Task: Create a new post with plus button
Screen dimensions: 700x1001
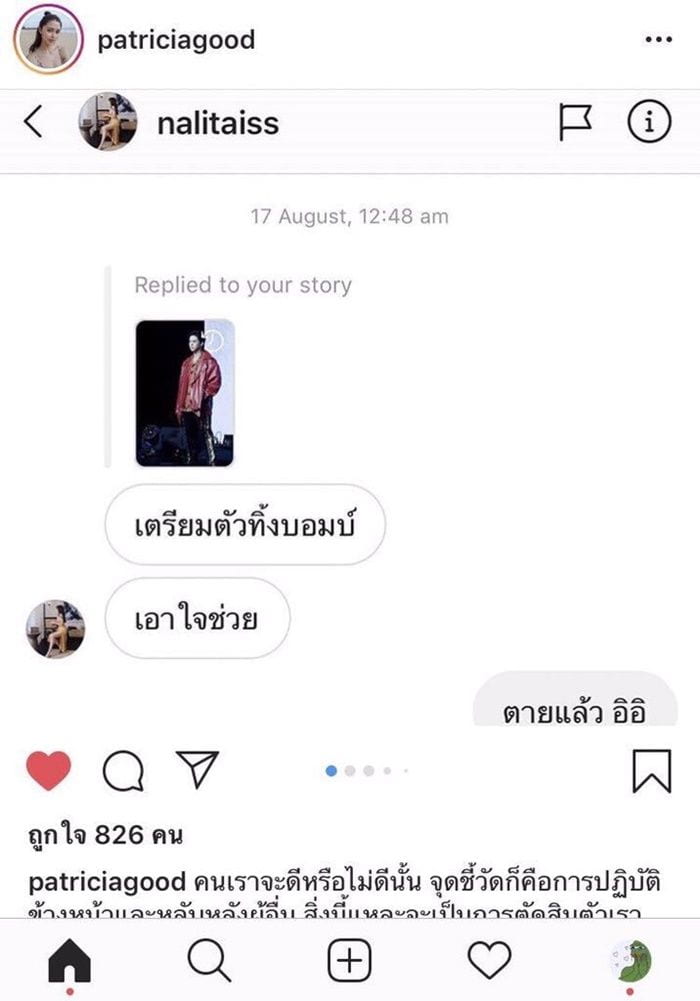Action: (x=349, y=961)
